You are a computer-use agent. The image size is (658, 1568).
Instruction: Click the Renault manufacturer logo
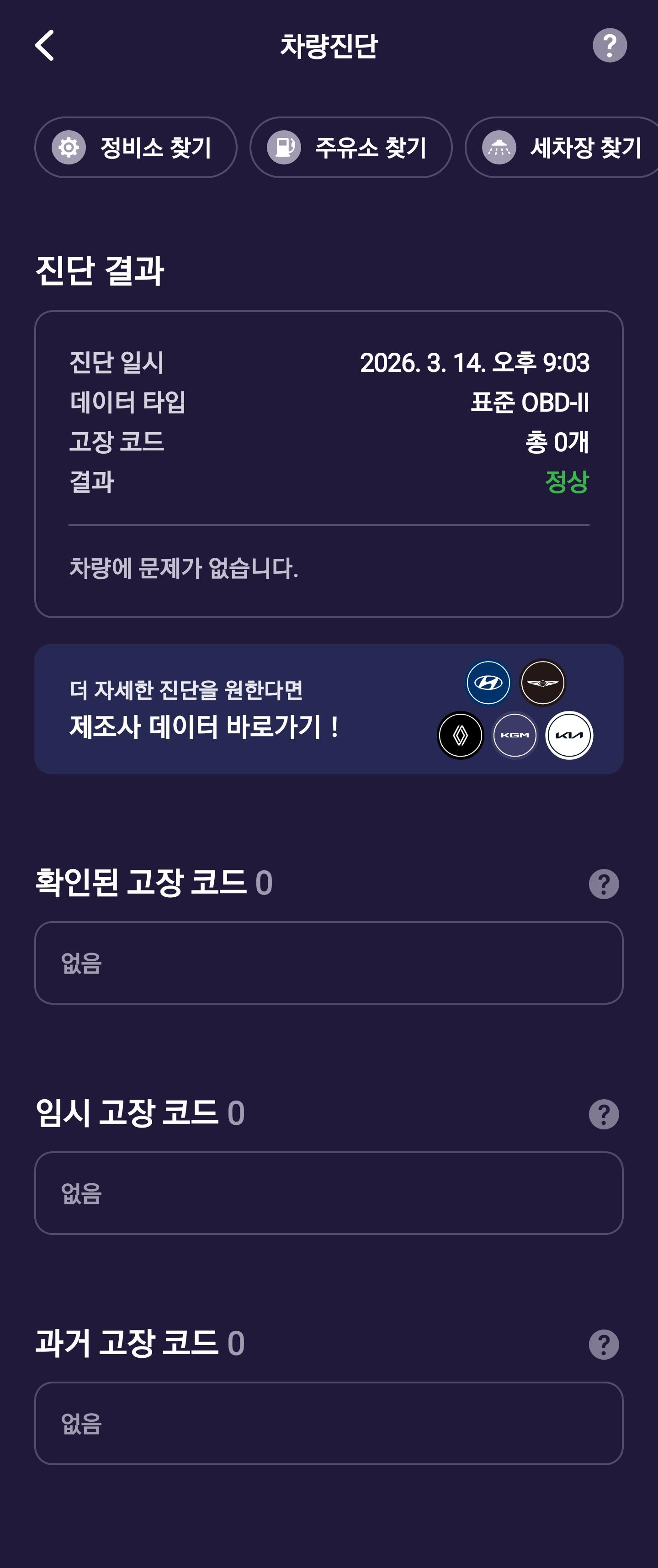[460, 735]
